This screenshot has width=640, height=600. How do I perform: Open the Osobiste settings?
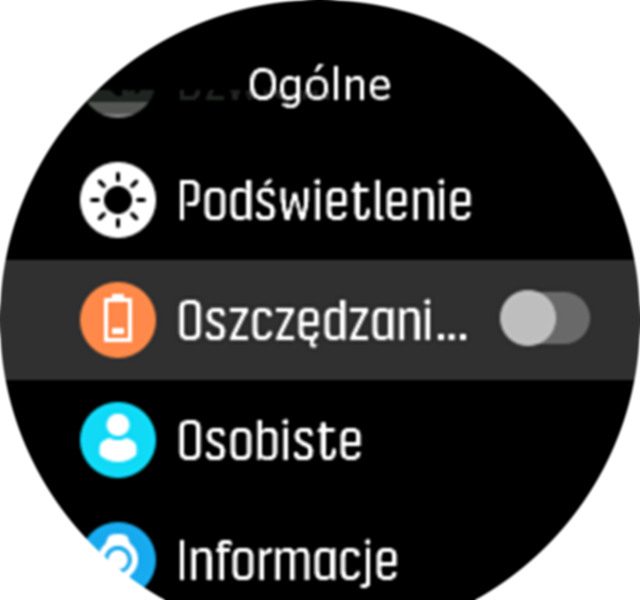[x=268, y=441]
